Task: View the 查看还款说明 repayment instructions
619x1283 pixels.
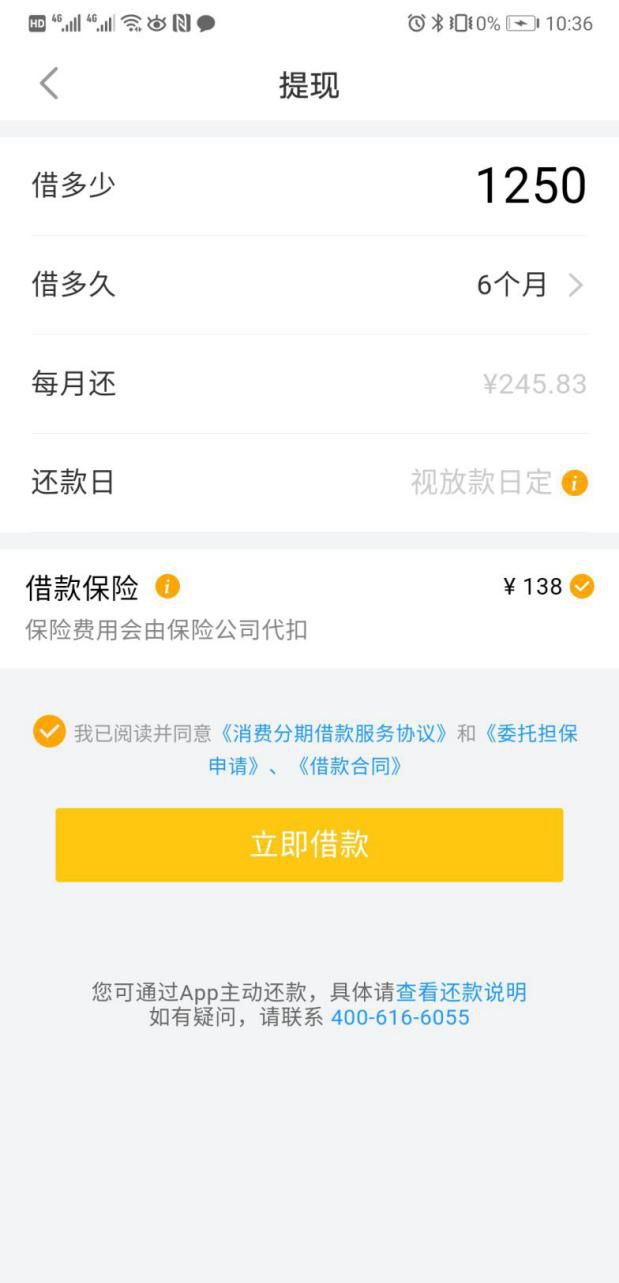Action: [x=461, y=992]
